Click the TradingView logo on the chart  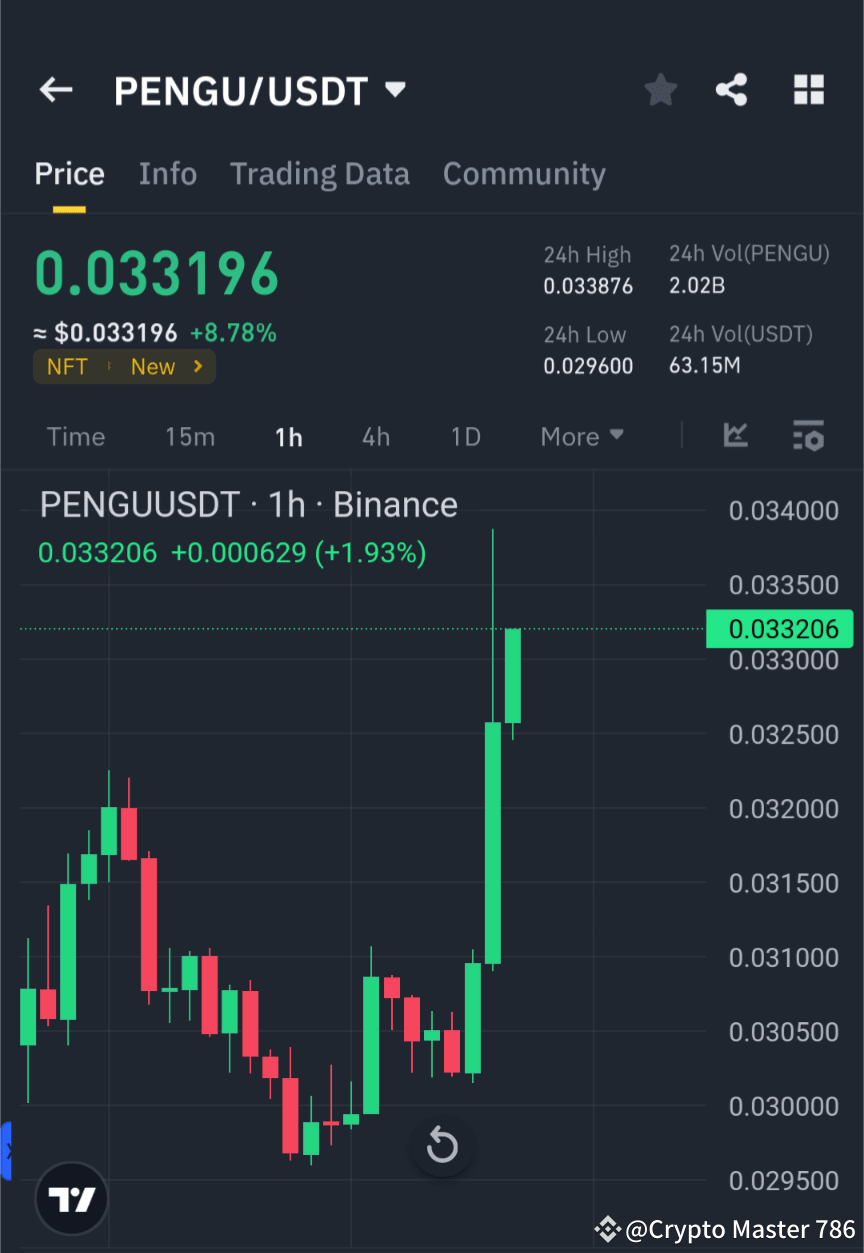point(71,1198)
